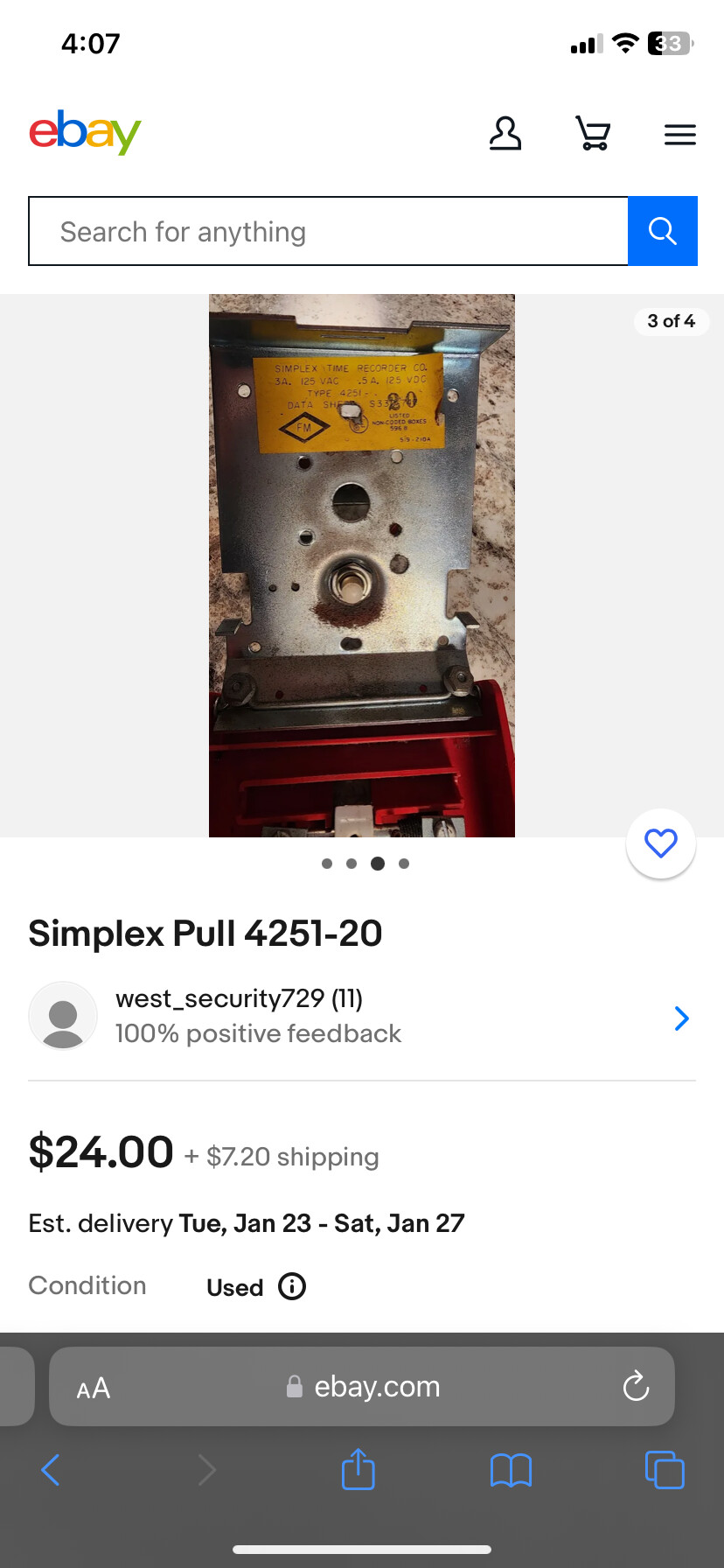Share this eBay listing
Viewport: 724px width, 1568px height.
pyautogui.click(x=358, y=1469)
